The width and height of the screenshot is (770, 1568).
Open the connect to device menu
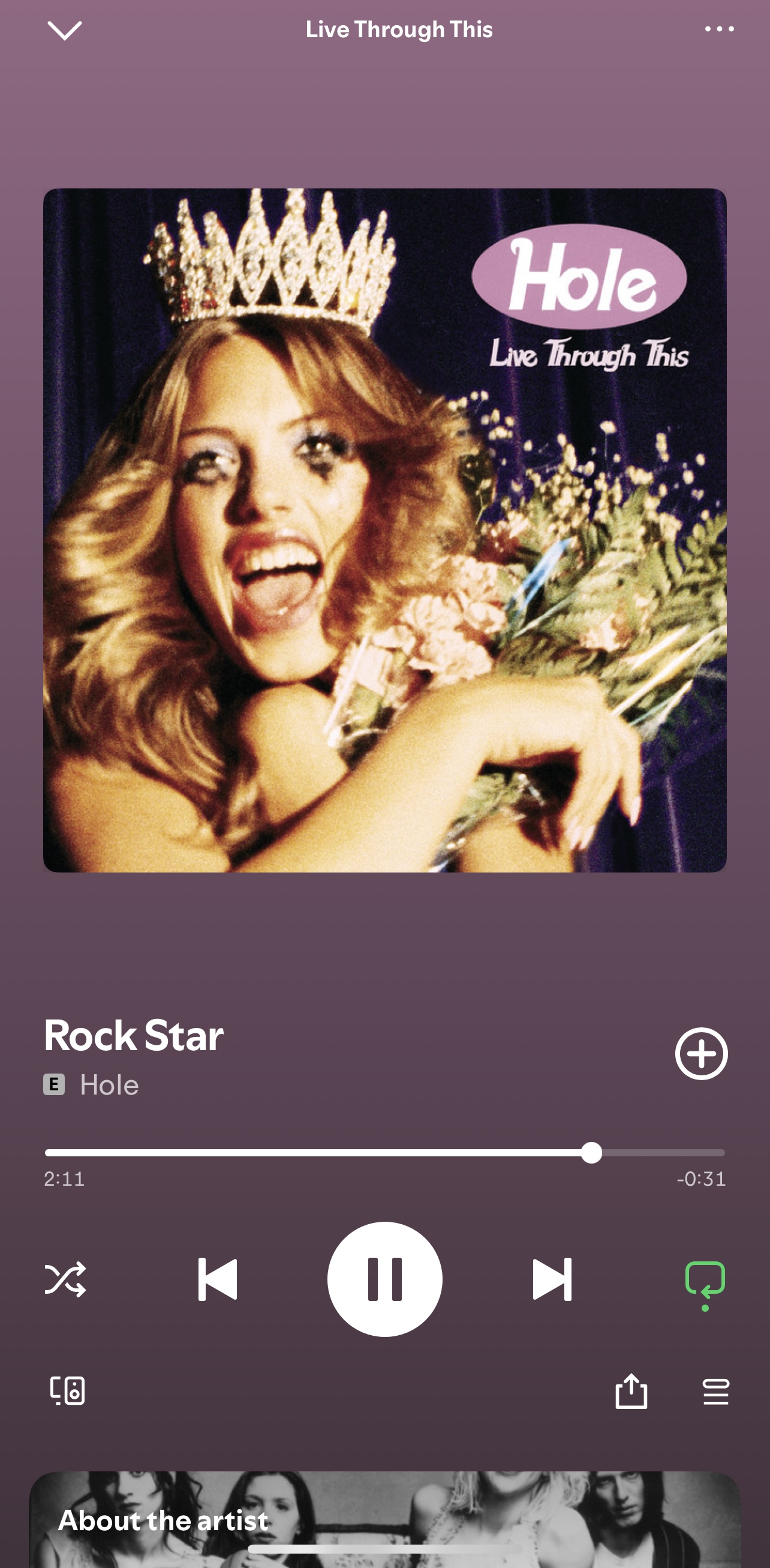[x=67, y=1391]
